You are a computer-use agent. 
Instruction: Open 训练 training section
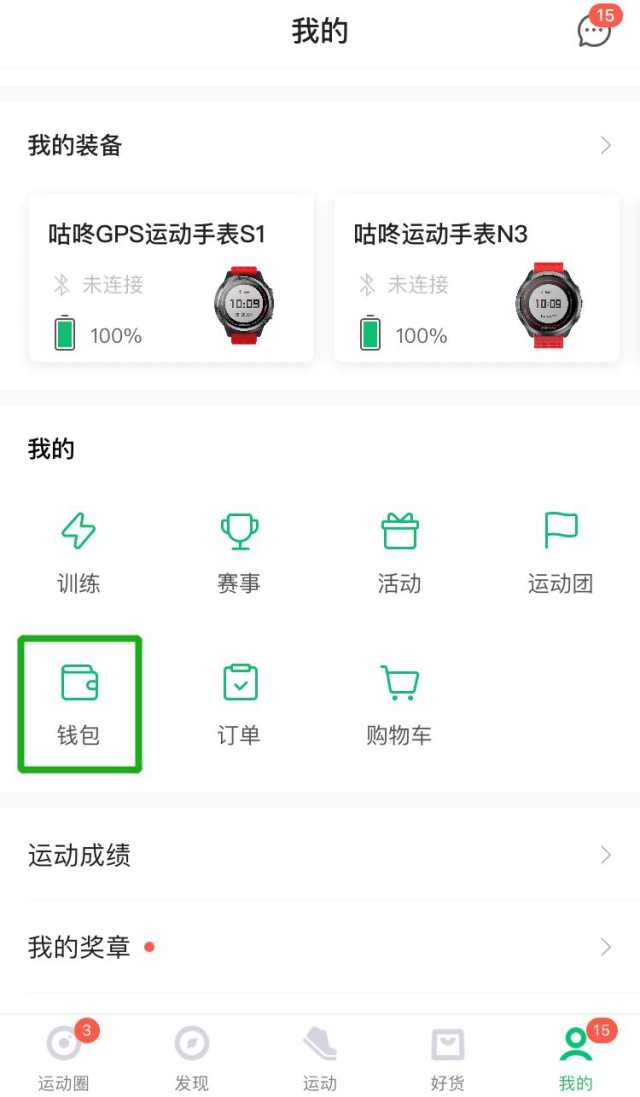pos(79,552)
